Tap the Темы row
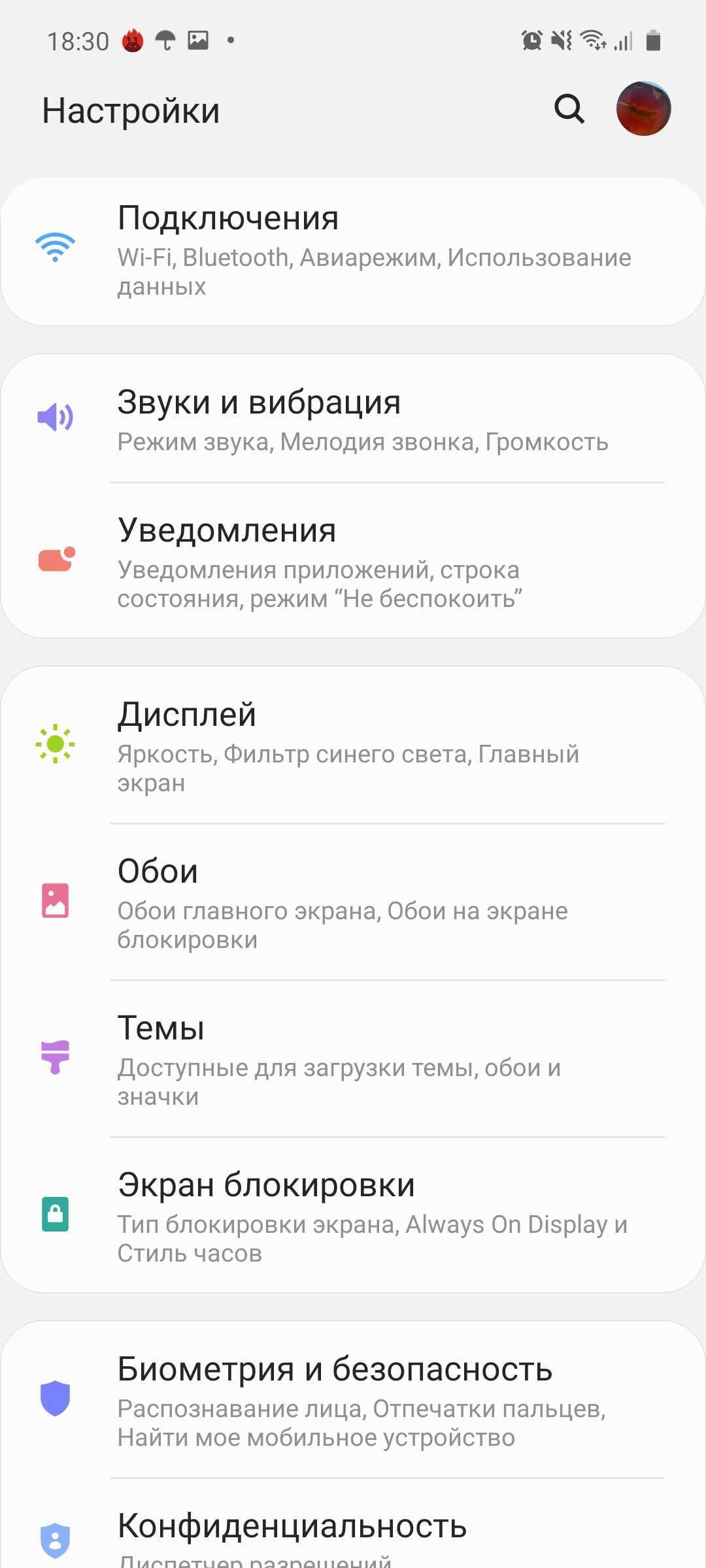The image size is (706, 1568). [x=353, y=1058]
